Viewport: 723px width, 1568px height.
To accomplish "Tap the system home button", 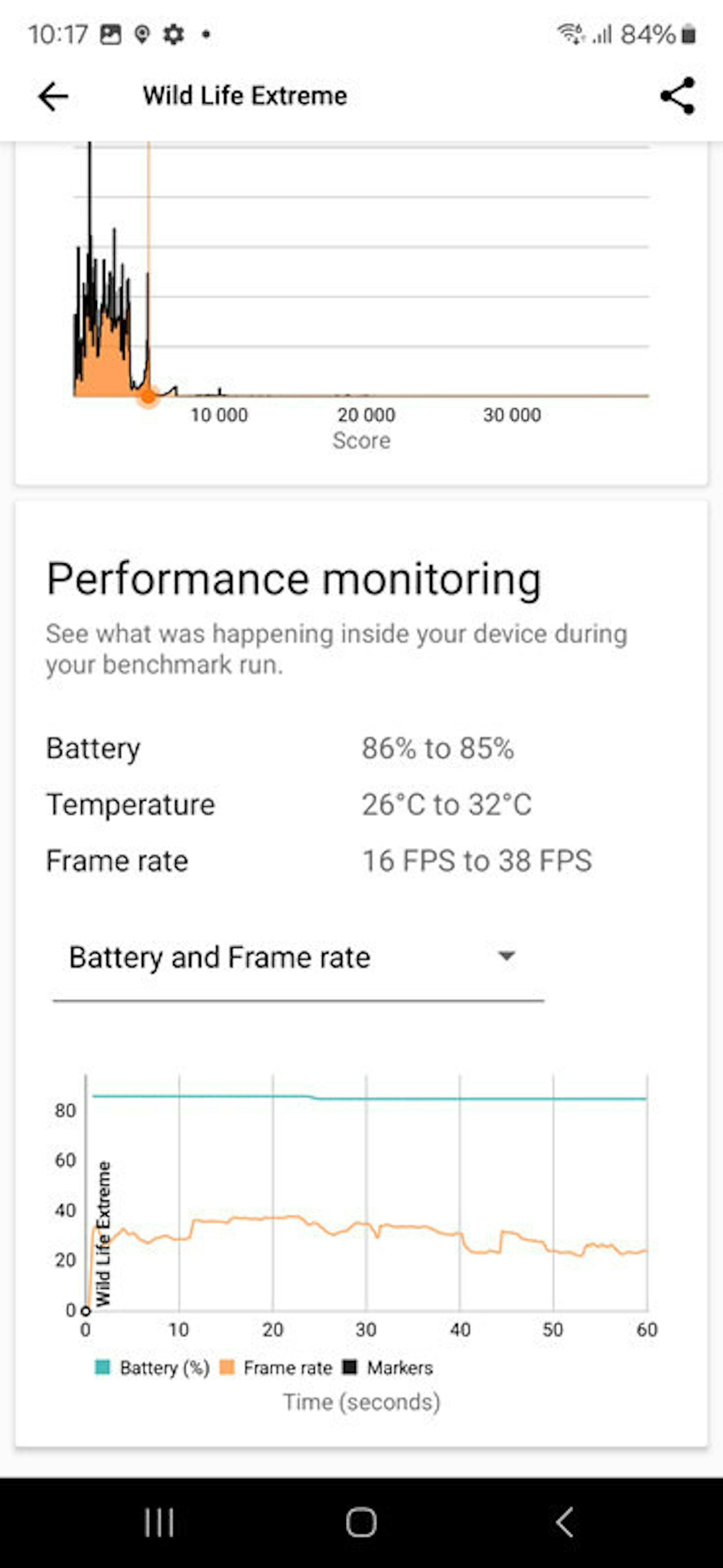I will tap(361, 1522).
